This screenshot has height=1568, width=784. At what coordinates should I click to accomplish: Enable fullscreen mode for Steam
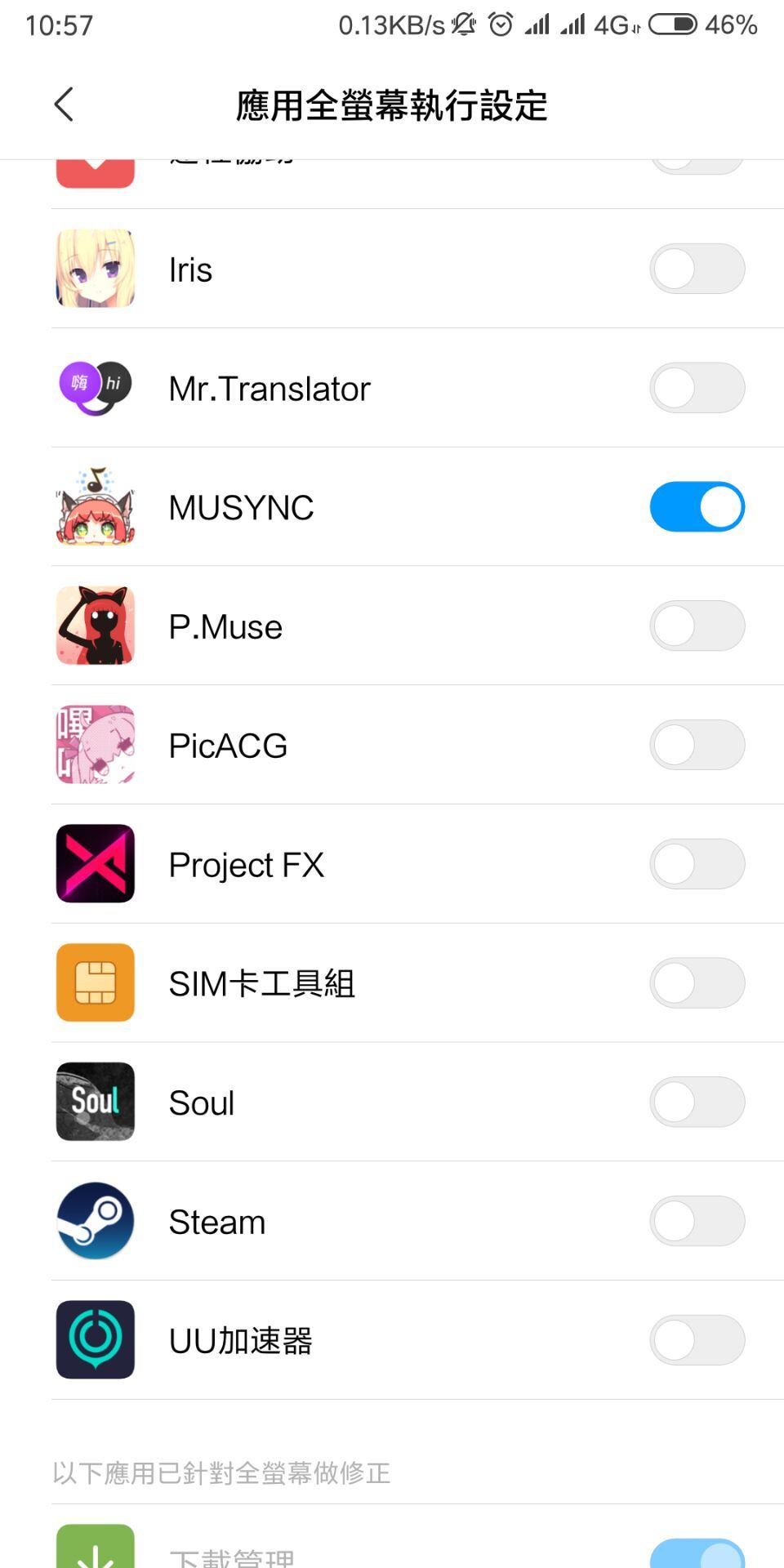[697, 1220]
